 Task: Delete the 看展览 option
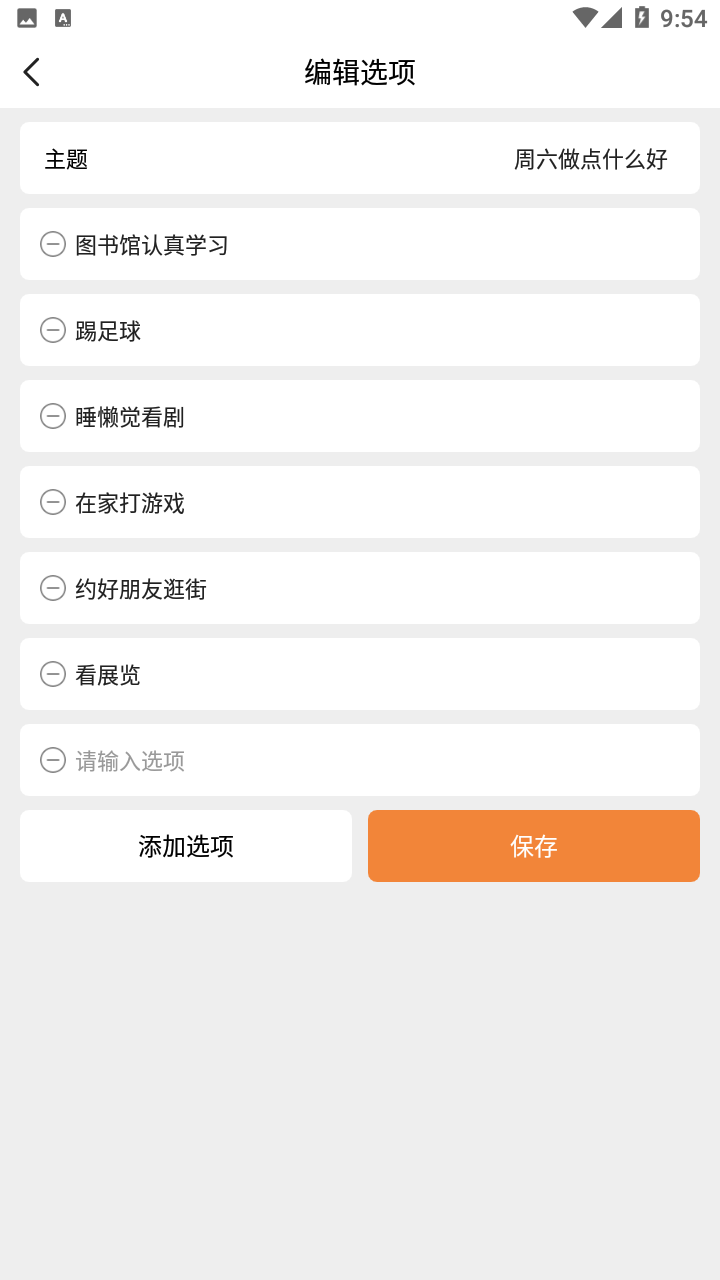[53, 674]
